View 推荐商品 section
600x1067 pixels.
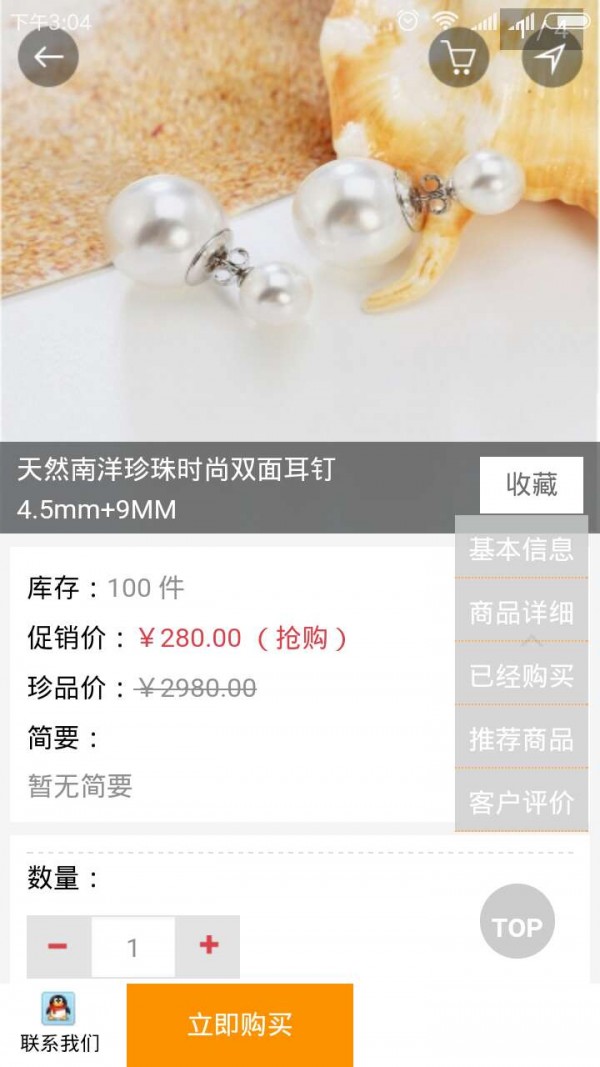tap(521, 739)
